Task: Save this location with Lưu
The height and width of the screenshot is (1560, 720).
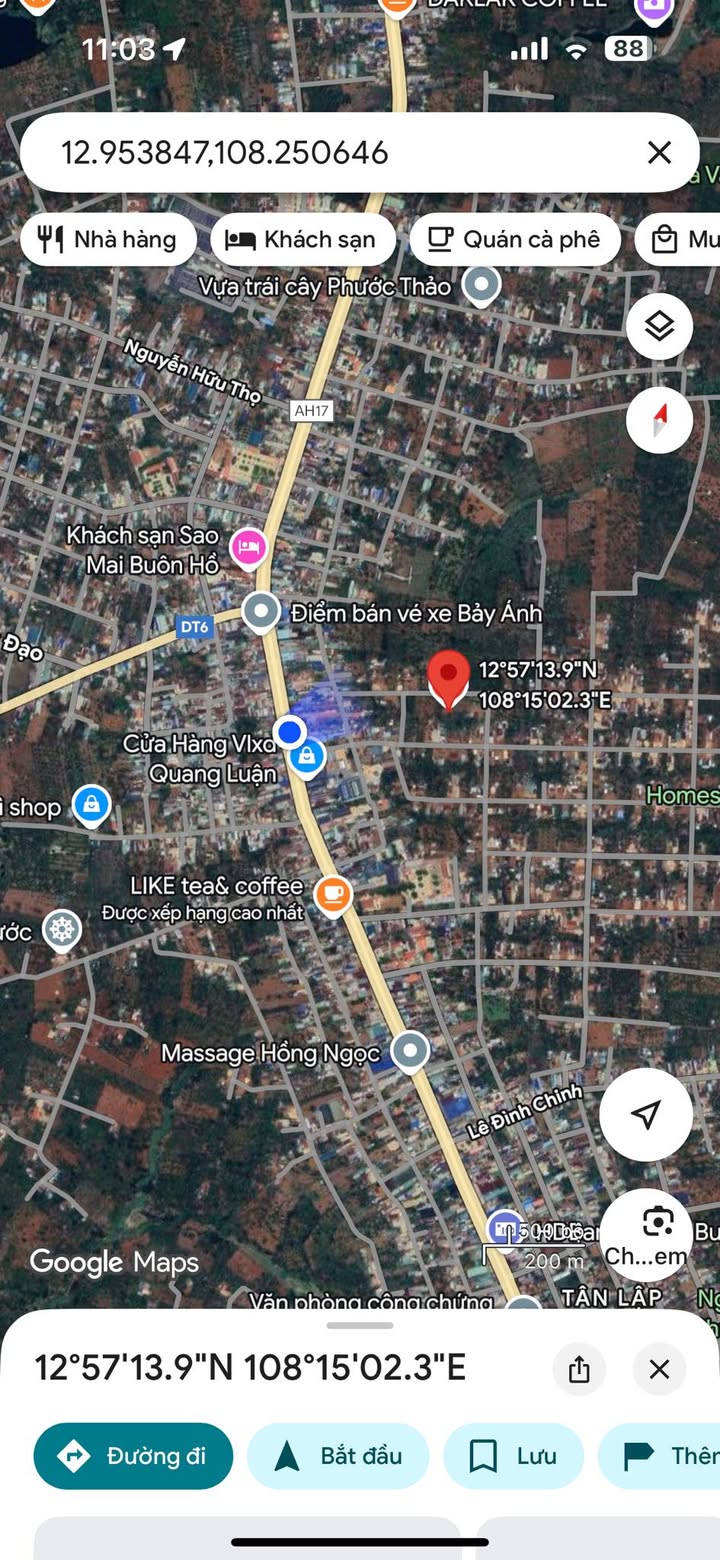Action: pos(514,1456)
